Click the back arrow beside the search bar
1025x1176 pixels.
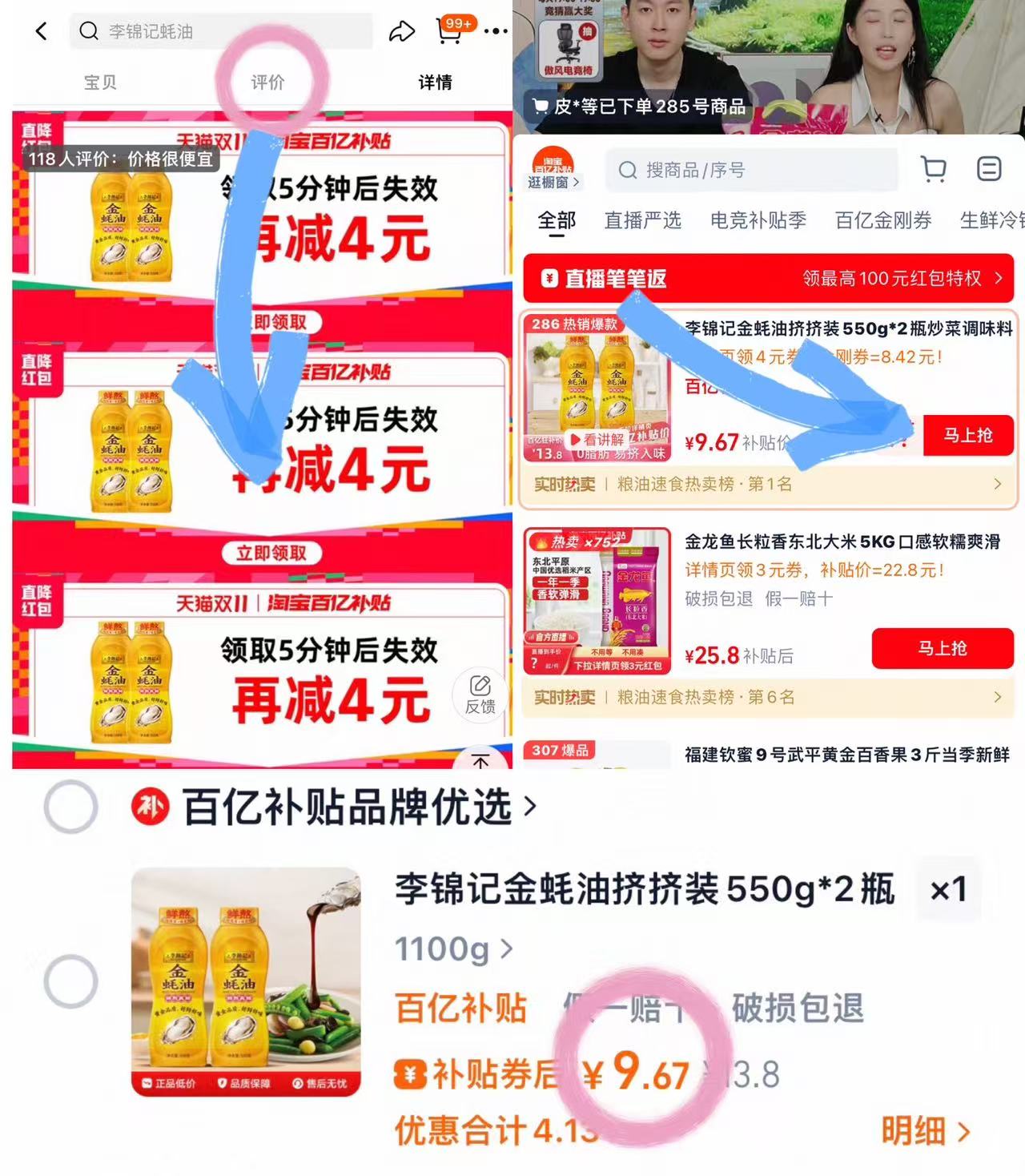click(39, 31)
